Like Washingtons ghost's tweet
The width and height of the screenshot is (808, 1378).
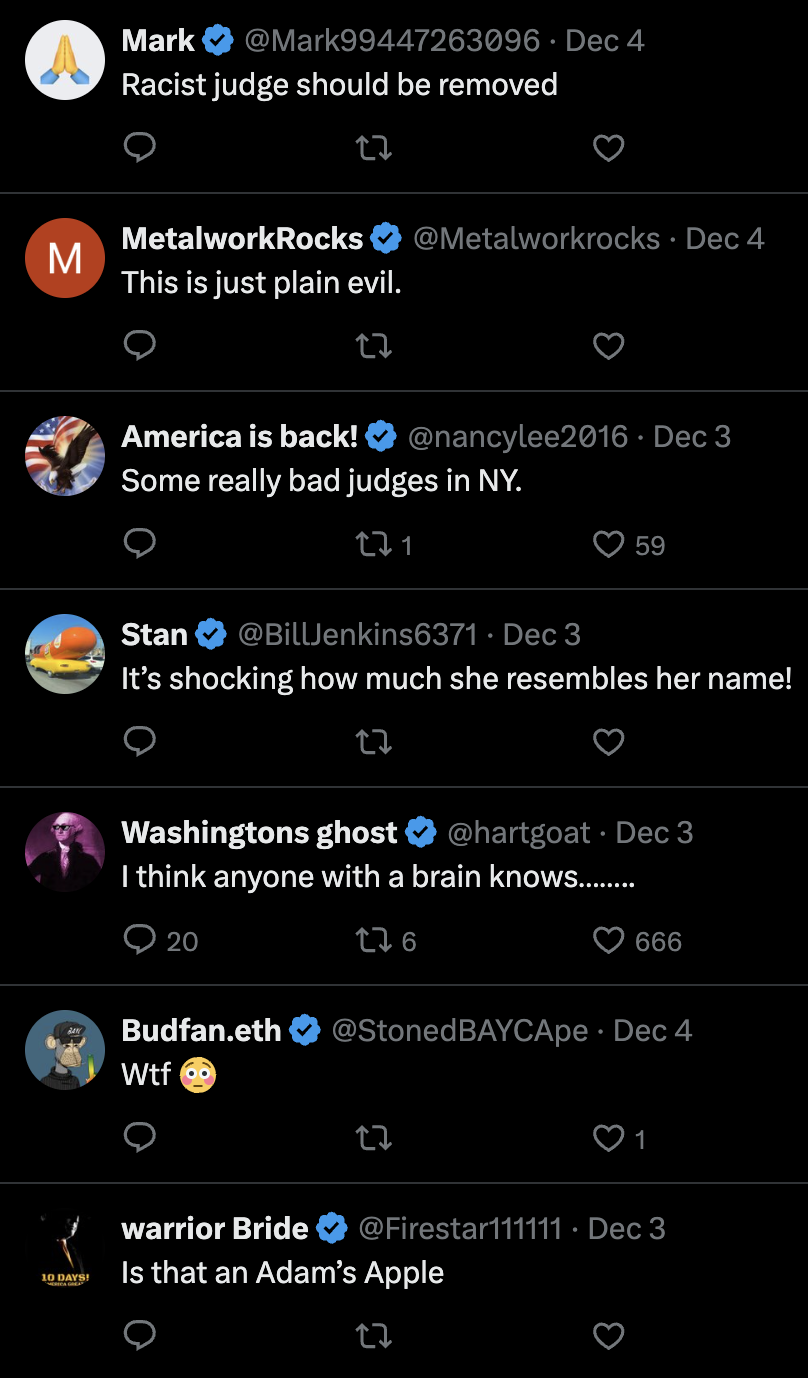(x=608, y=940)
